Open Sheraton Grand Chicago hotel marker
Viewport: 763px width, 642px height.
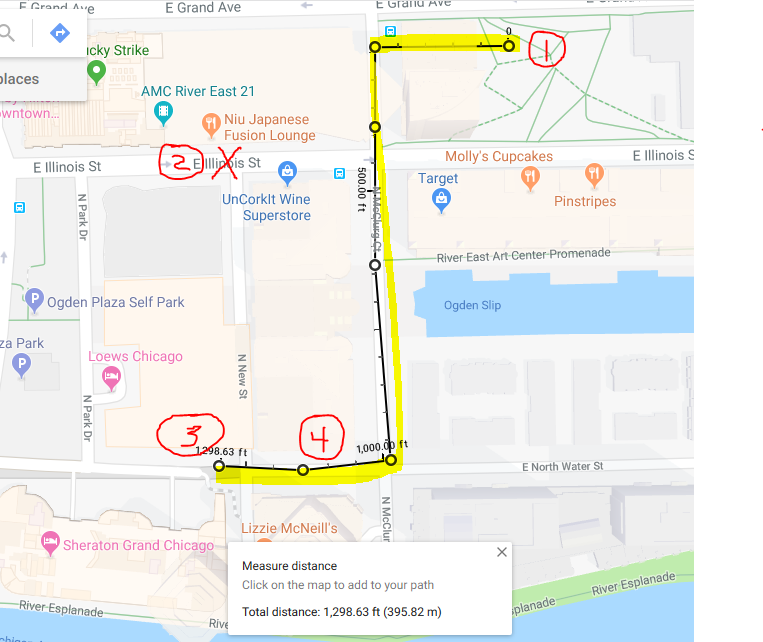(50, 544)
